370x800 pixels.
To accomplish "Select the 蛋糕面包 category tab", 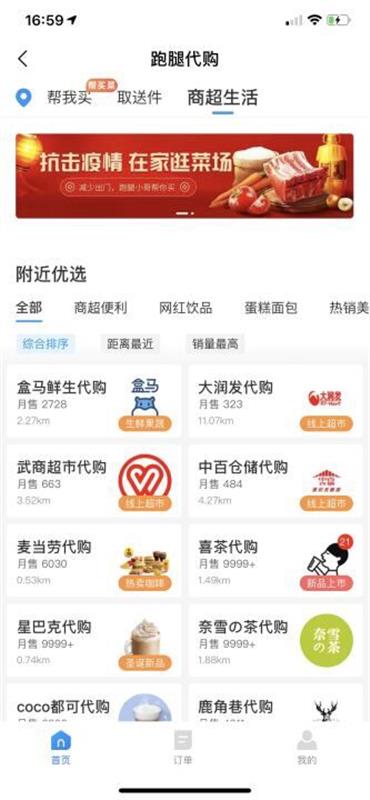I will 271,308.
